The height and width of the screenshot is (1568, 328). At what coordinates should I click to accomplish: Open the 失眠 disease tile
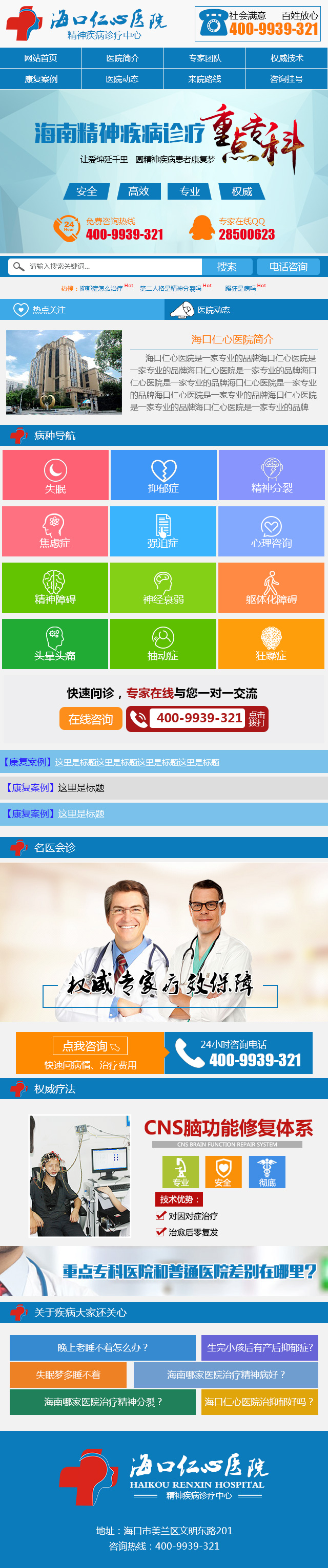(55, 476)
